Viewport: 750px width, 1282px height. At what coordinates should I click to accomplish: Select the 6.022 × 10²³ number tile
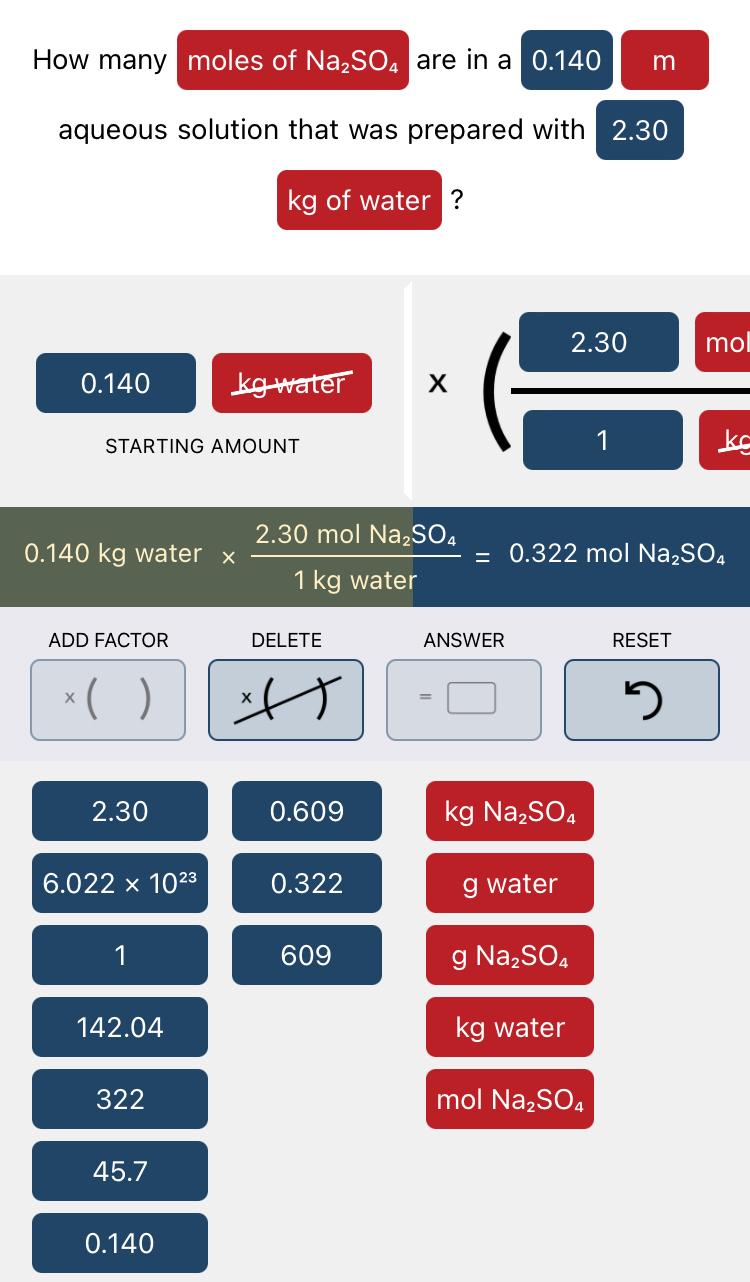coord(119,883)
